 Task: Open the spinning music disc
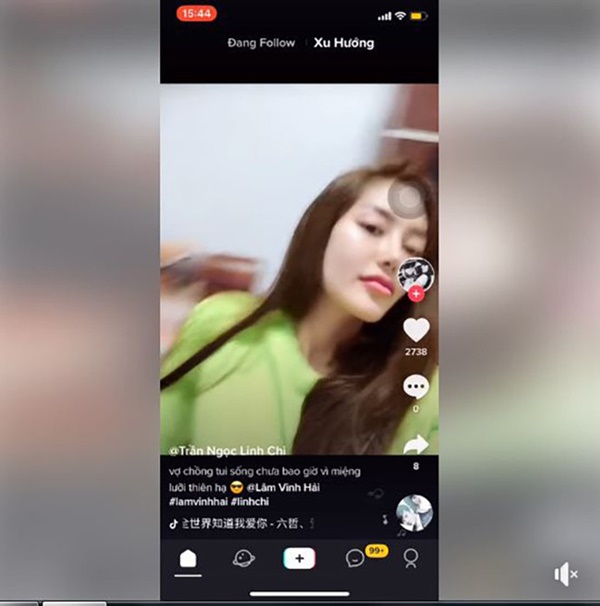(x=414, y=513)
